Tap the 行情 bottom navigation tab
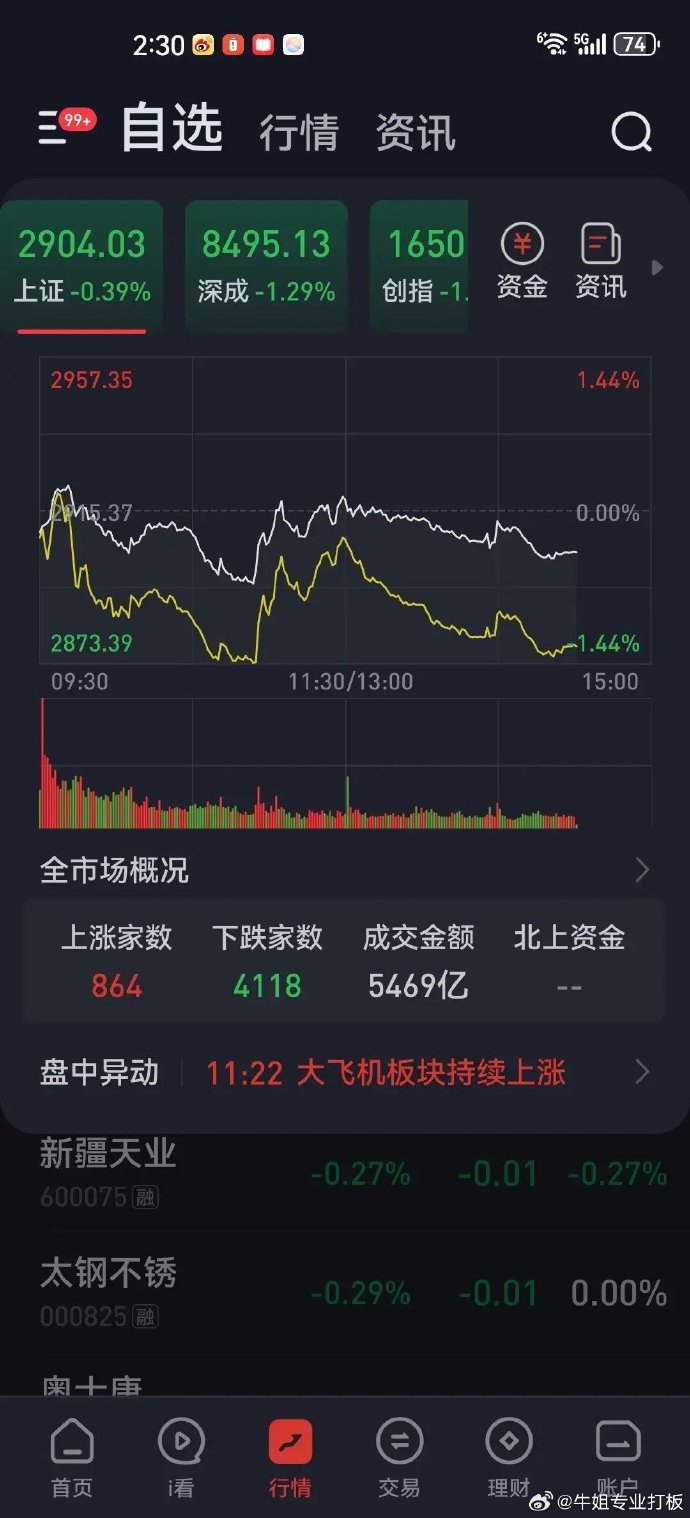690x1518 pixels. tap(290, 1458)
